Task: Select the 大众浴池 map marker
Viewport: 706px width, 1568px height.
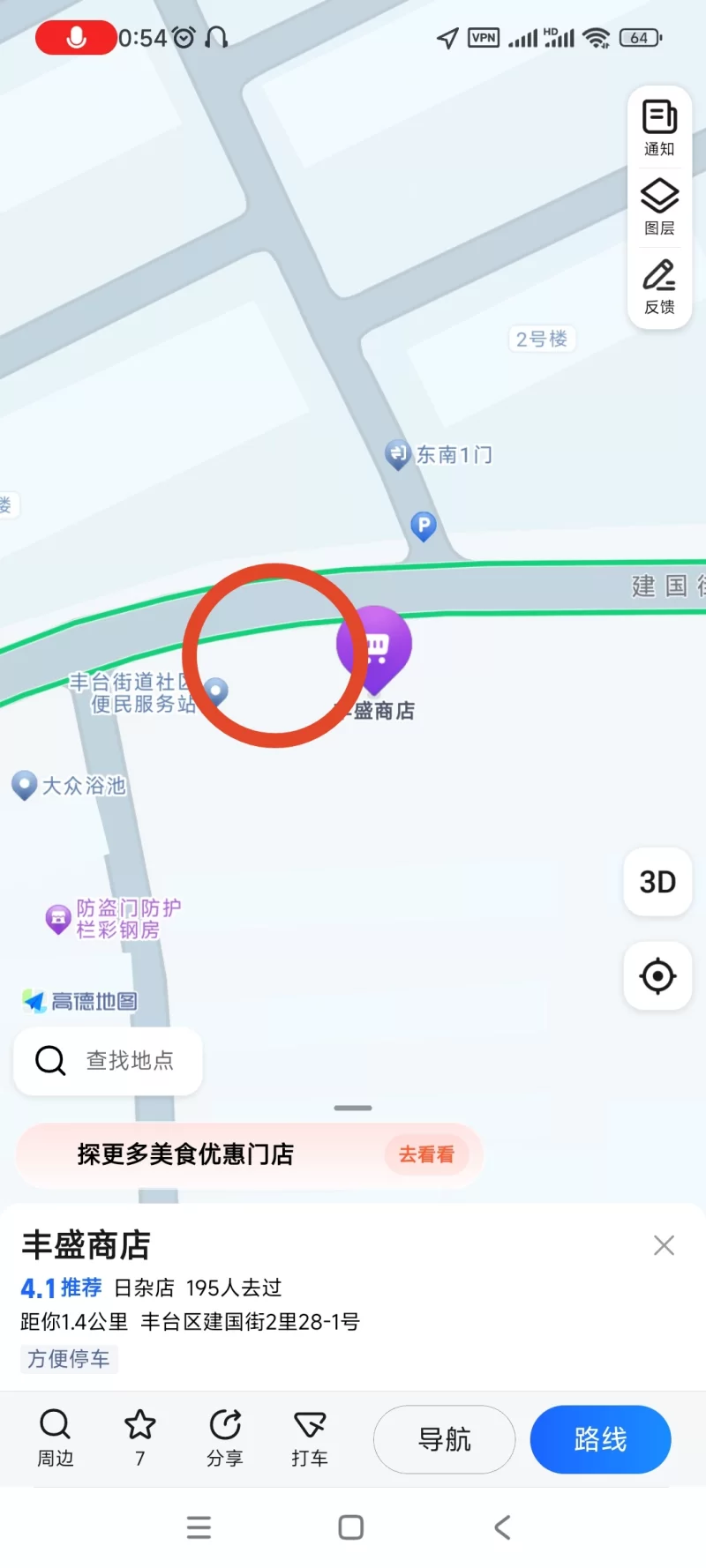Action: tap(24, 784)
